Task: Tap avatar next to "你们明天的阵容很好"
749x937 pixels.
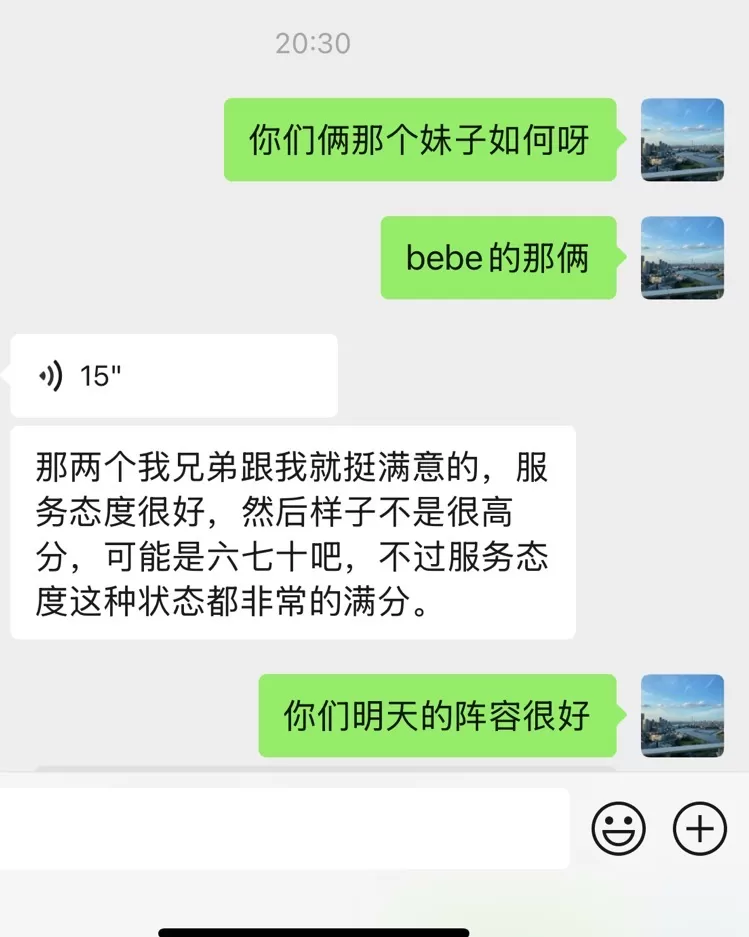Action: [x=682, y=715]
